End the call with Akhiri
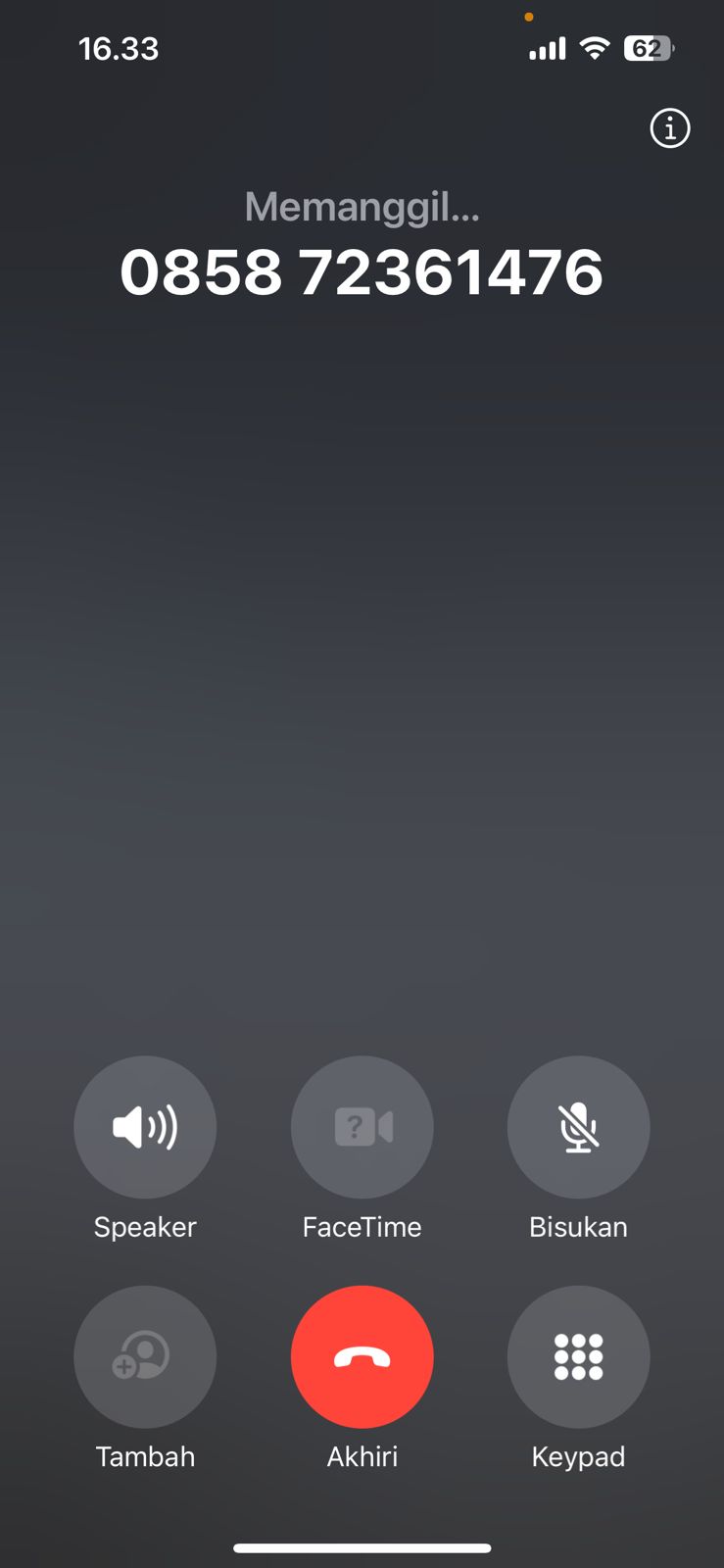Image resolution: width=724 pixels, height=1568 pixels. pyautogui.click(x=362, y=1356)
